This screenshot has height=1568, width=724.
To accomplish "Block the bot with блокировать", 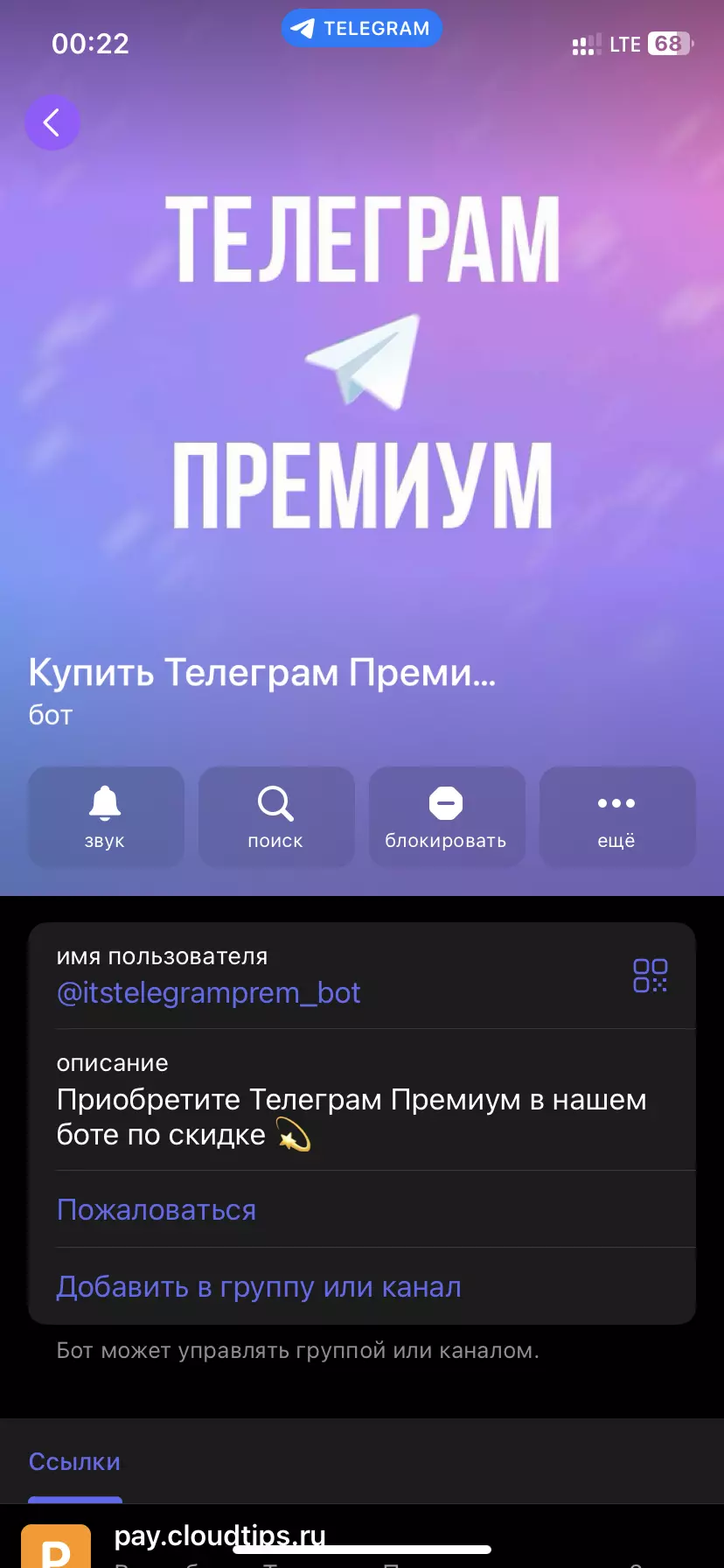I will pyautogui.click(x=446, y=817).
